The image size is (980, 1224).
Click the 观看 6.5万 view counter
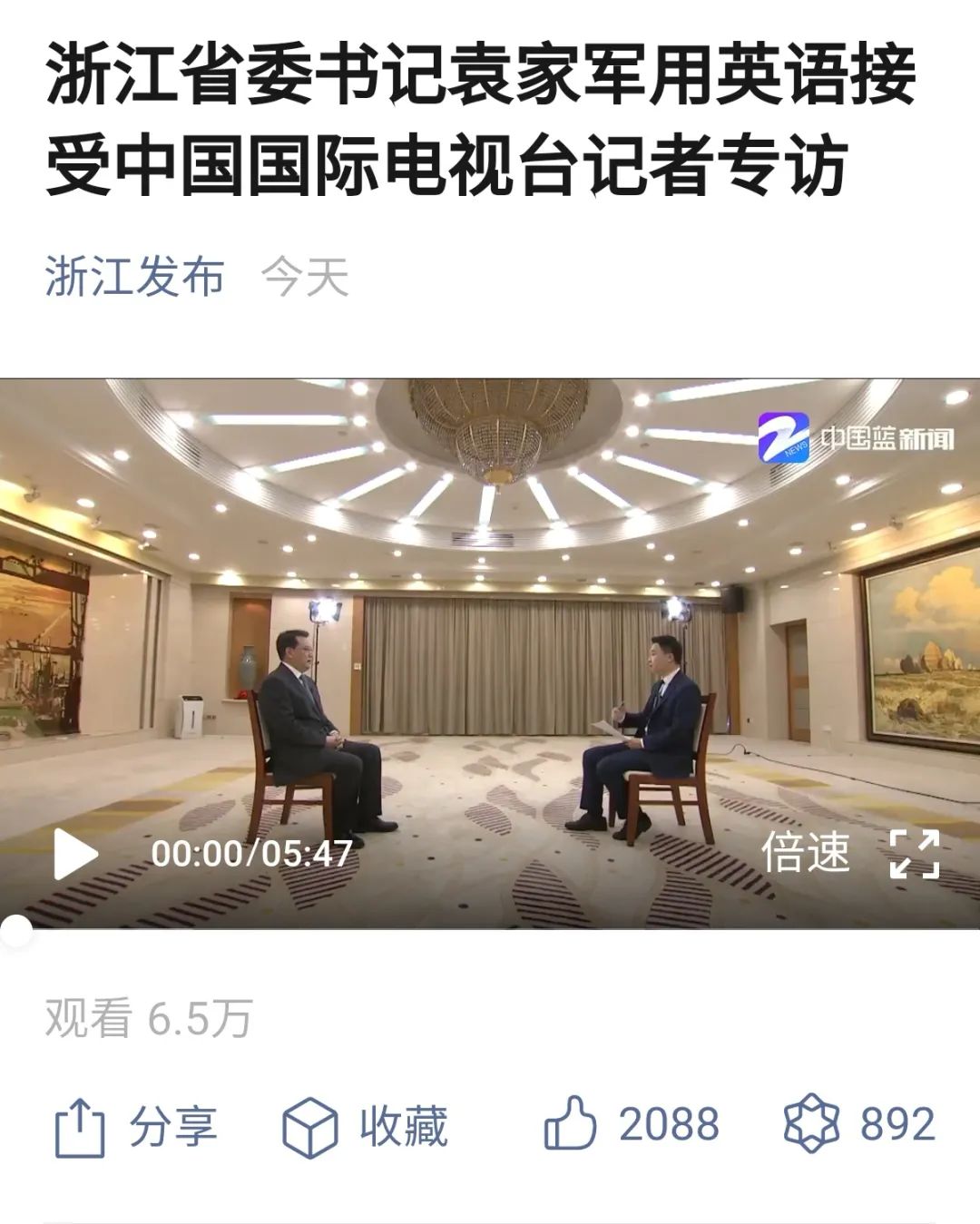(149, 1020)
